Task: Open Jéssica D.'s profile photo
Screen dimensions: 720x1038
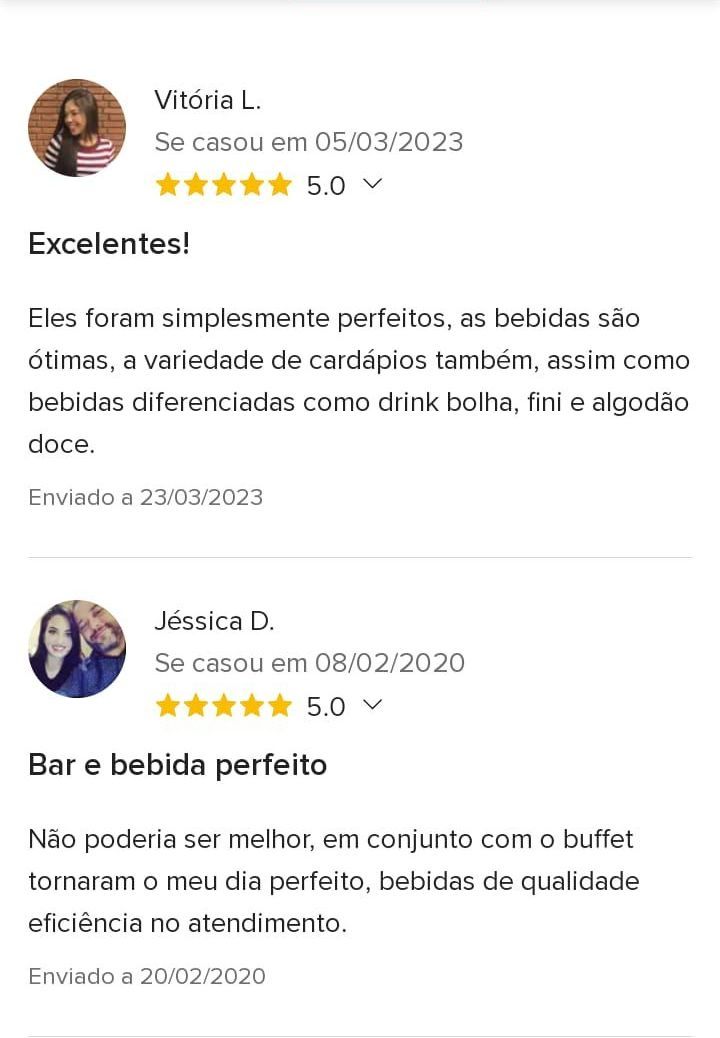Action: coord(77,649)
